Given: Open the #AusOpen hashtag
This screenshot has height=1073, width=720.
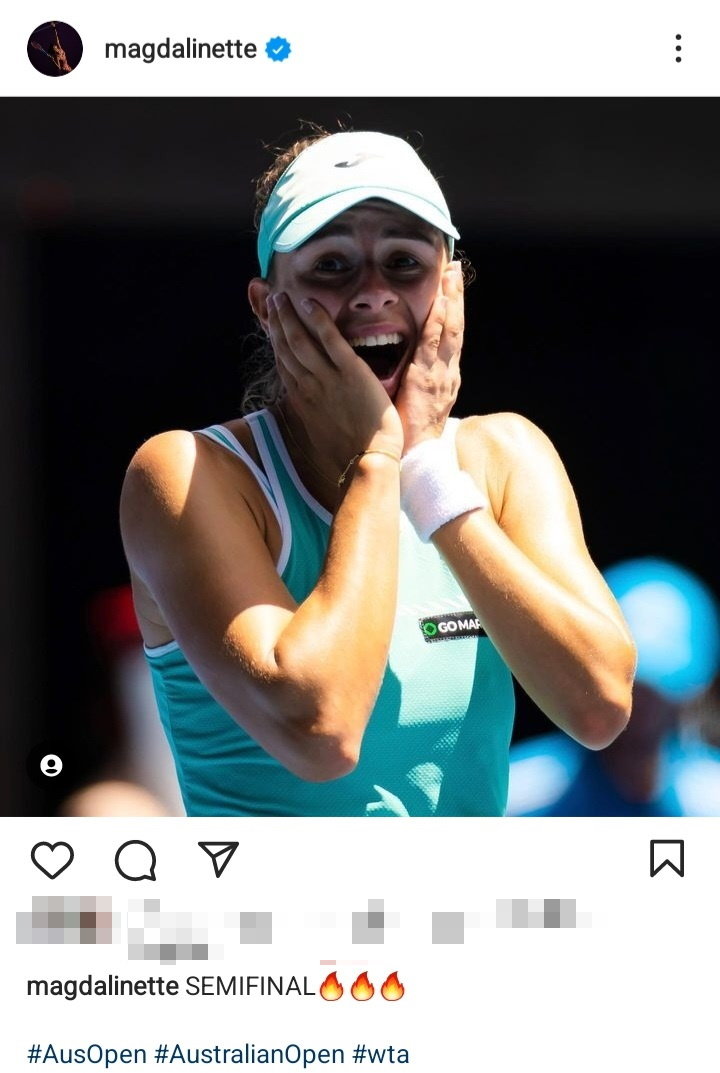Looking at the screenshot, I should (86, 1054).
